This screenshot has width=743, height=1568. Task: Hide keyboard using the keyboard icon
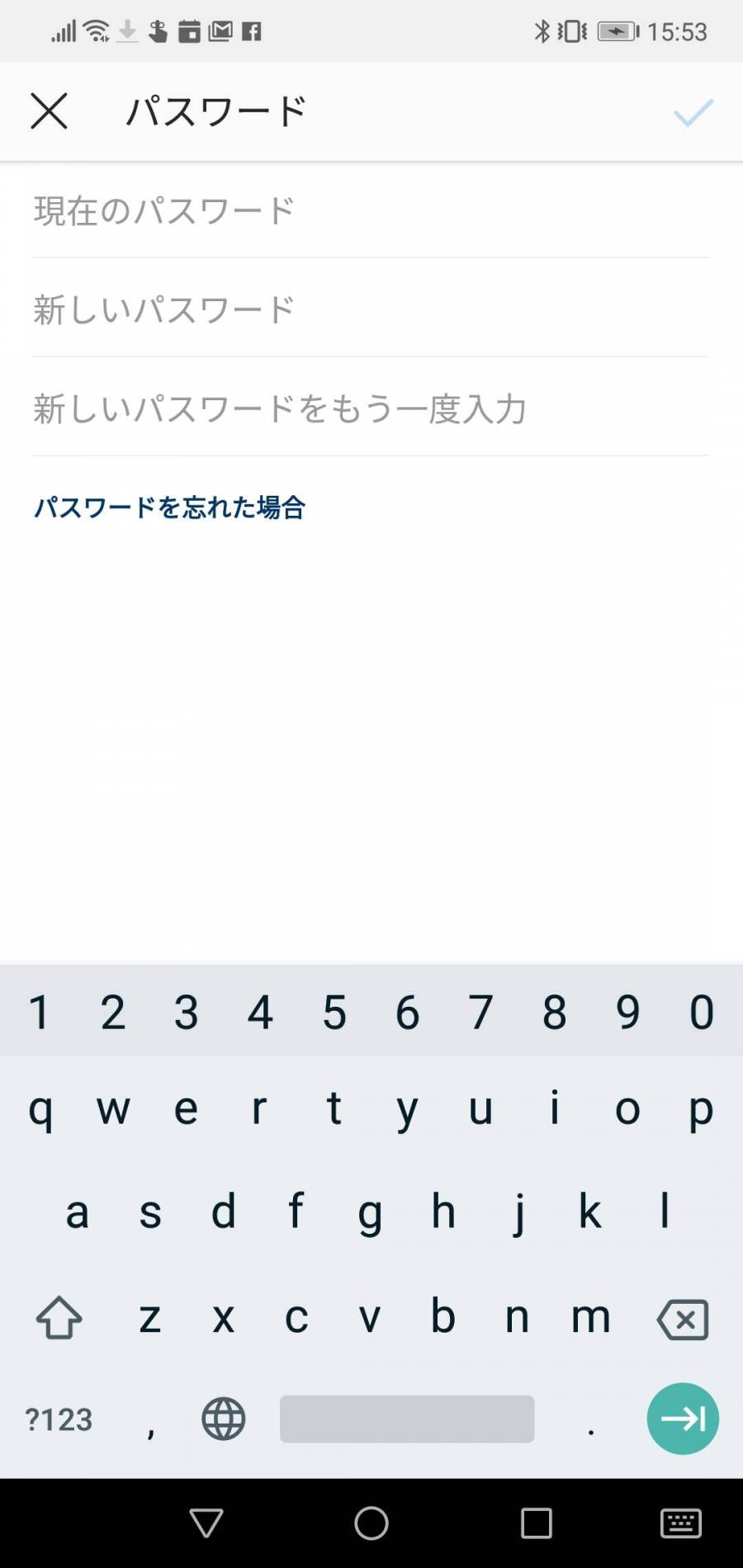[681, 1523]
